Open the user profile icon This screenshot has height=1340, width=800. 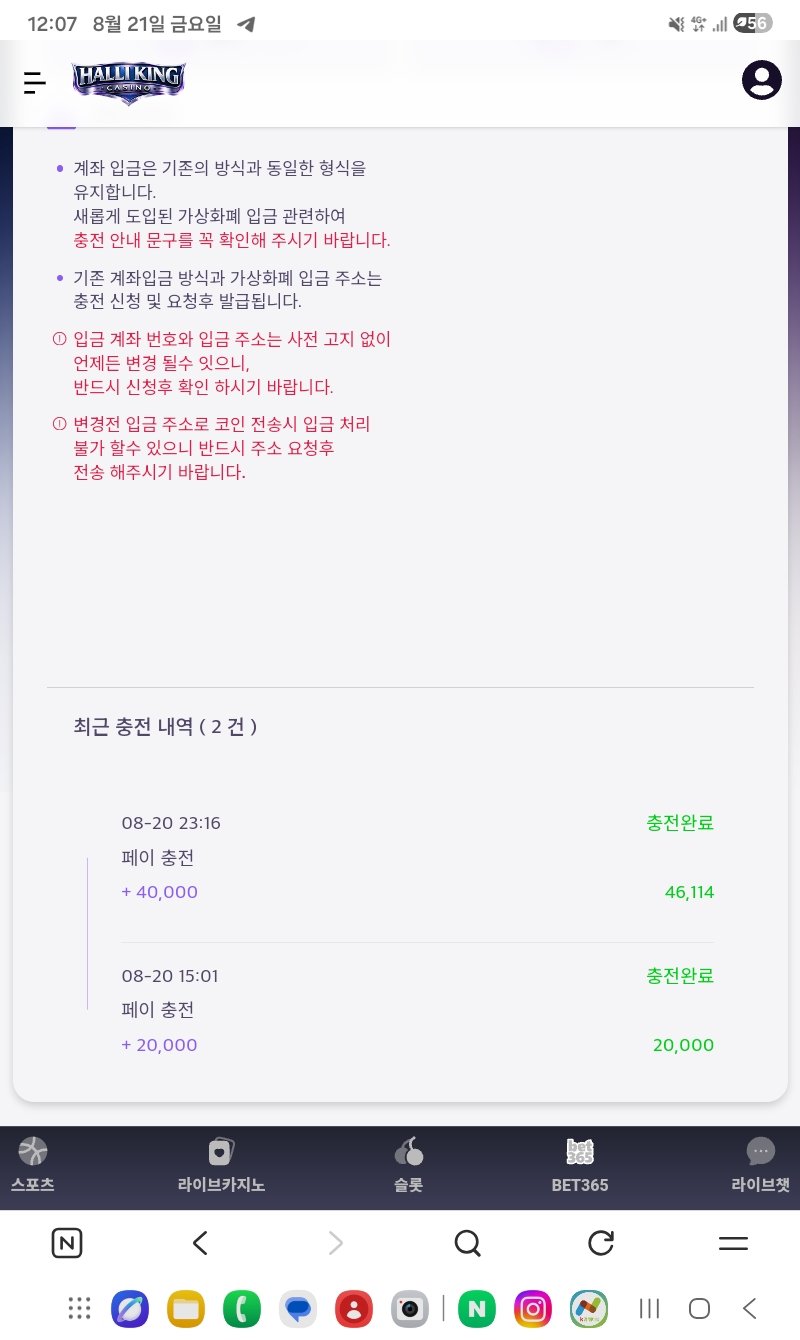click(761, 80)
